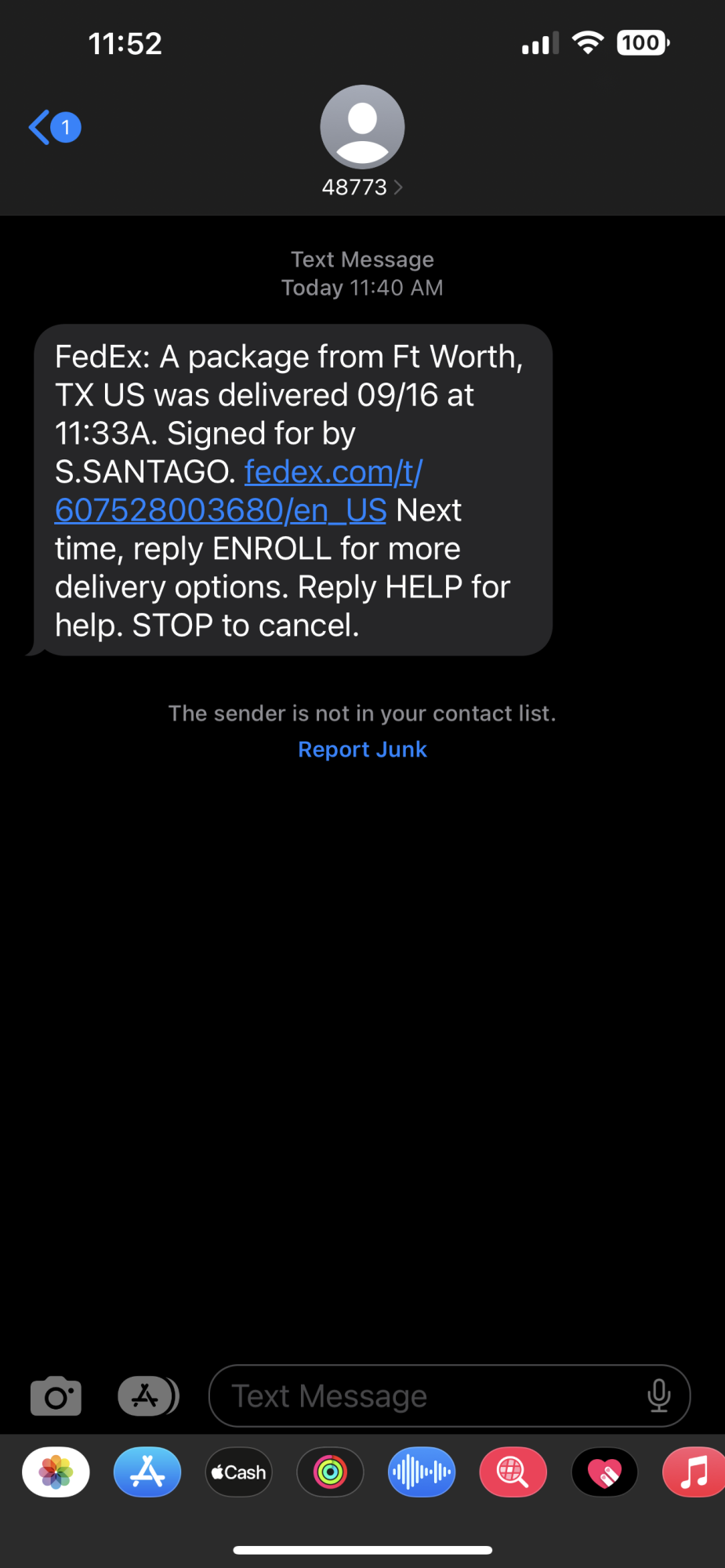The height and width of the screenshot is (1568, 725).
Task: Go back to the messages list
Action: pyautogui.click(x=54, y=127)
